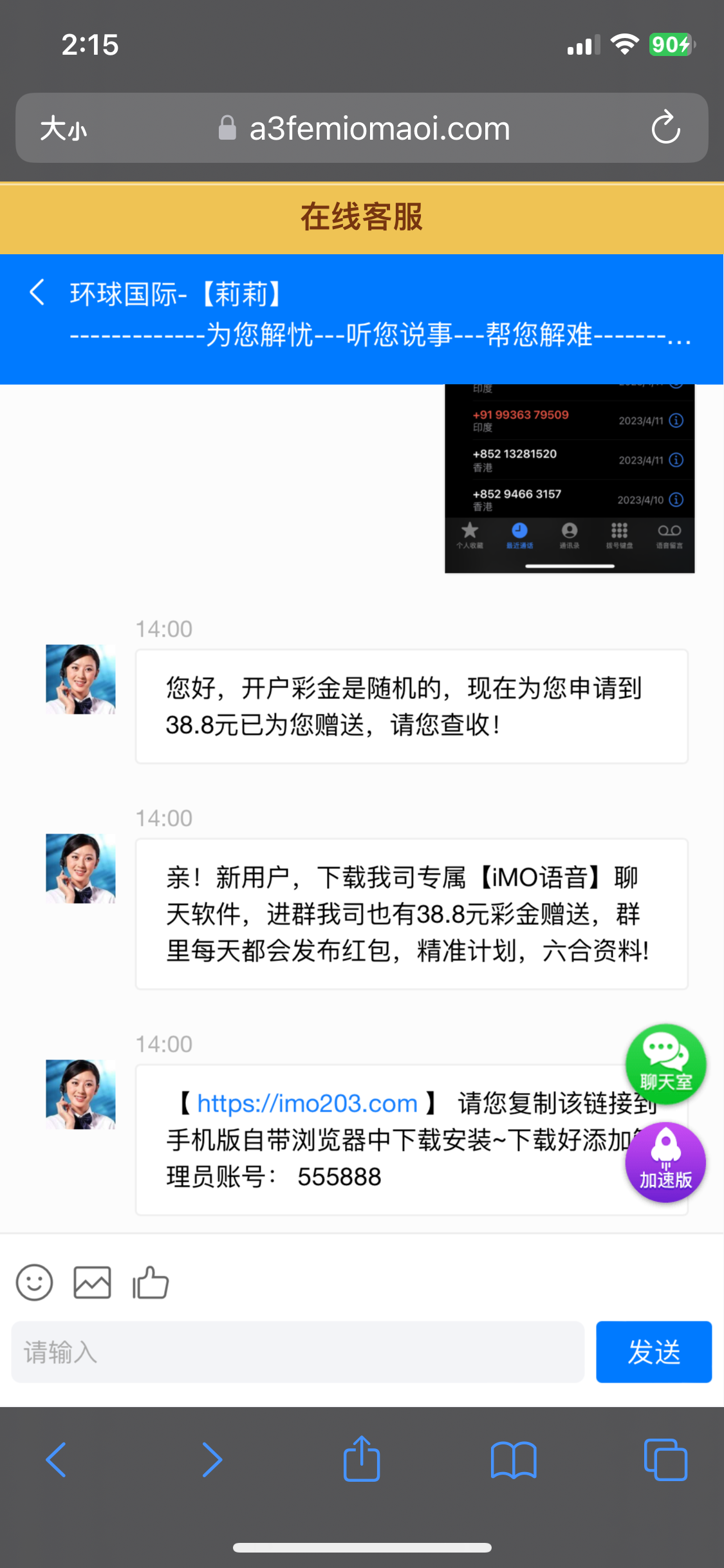
Task: Navigate to the previous page in Safari
Action: 57,1459
